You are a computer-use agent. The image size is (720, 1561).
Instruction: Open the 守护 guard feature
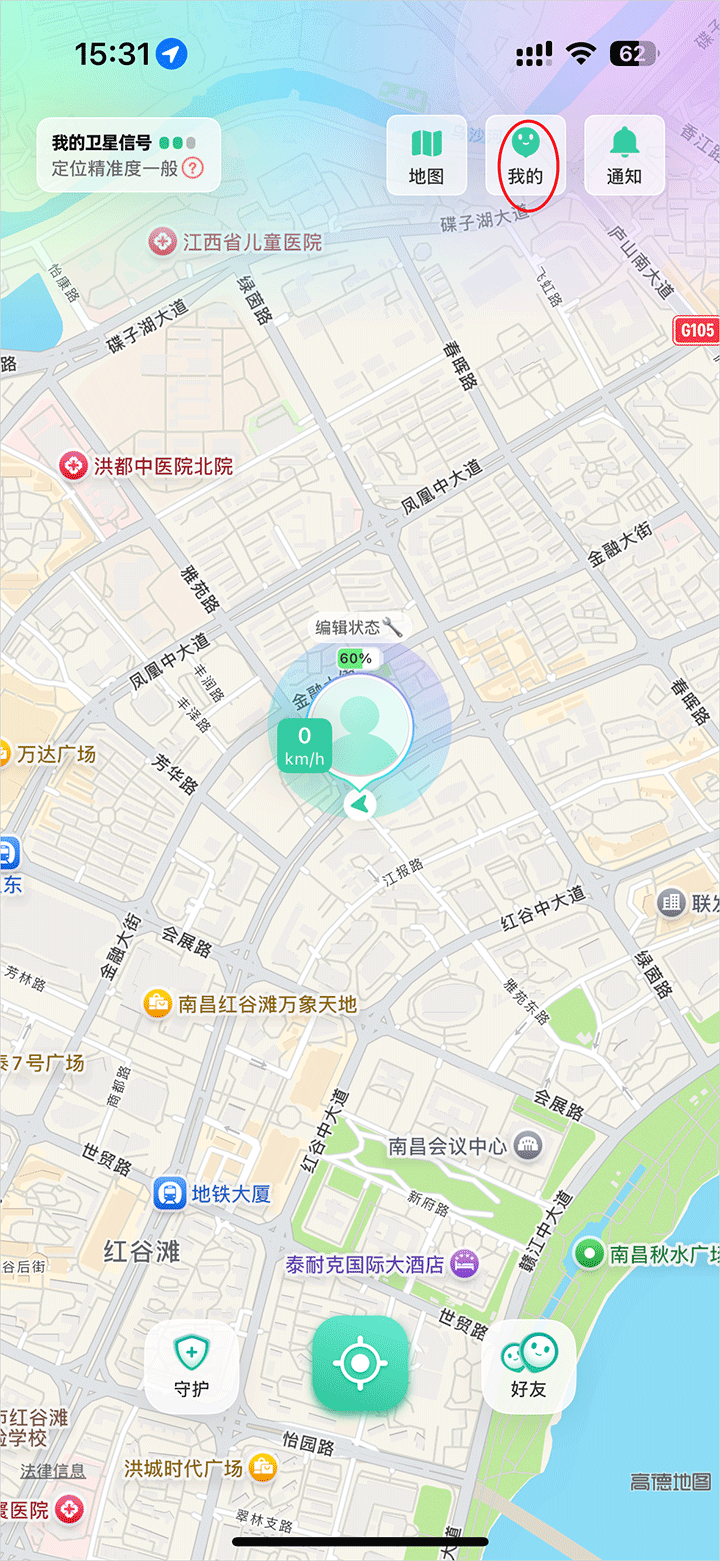point(191,1366)
